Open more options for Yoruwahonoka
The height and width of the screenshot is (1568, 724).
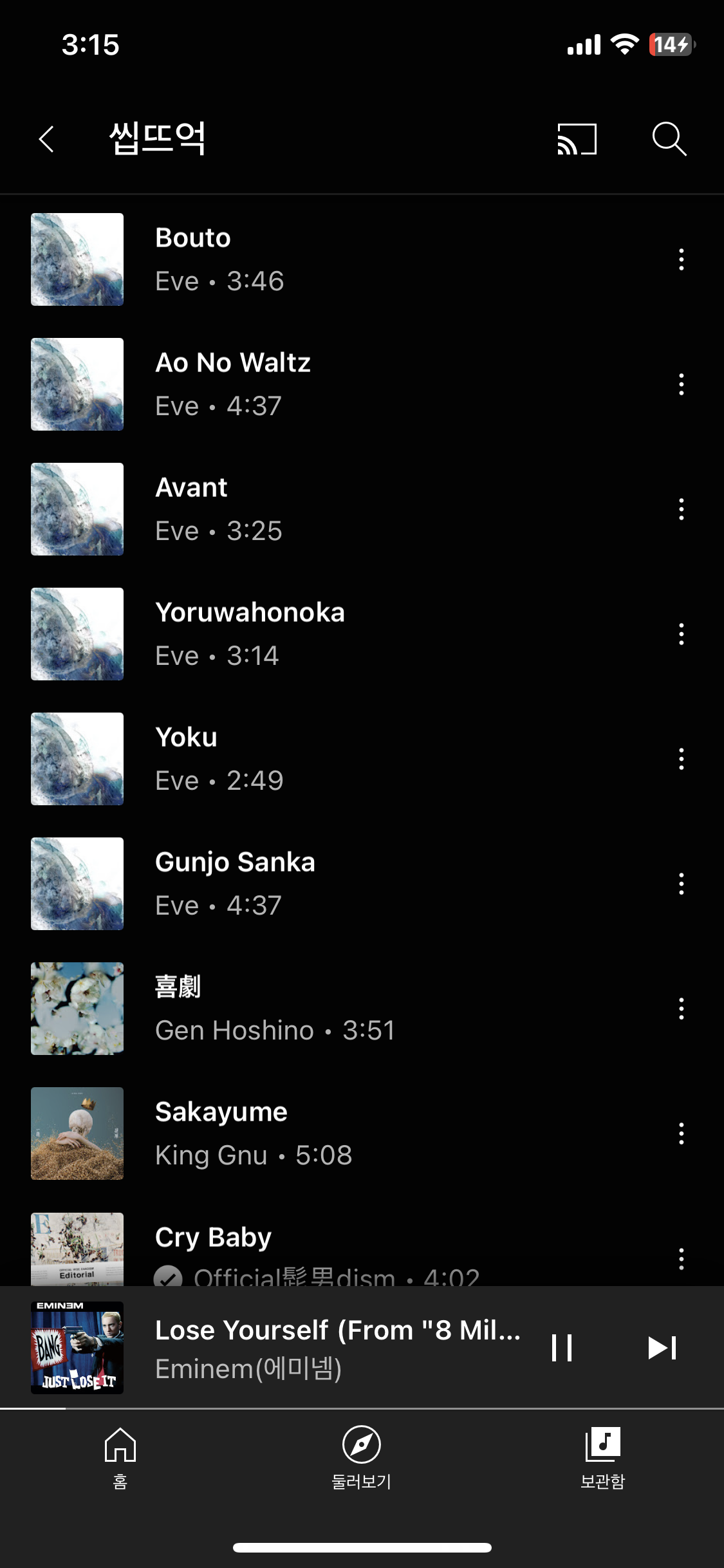[x=681, y=634]
